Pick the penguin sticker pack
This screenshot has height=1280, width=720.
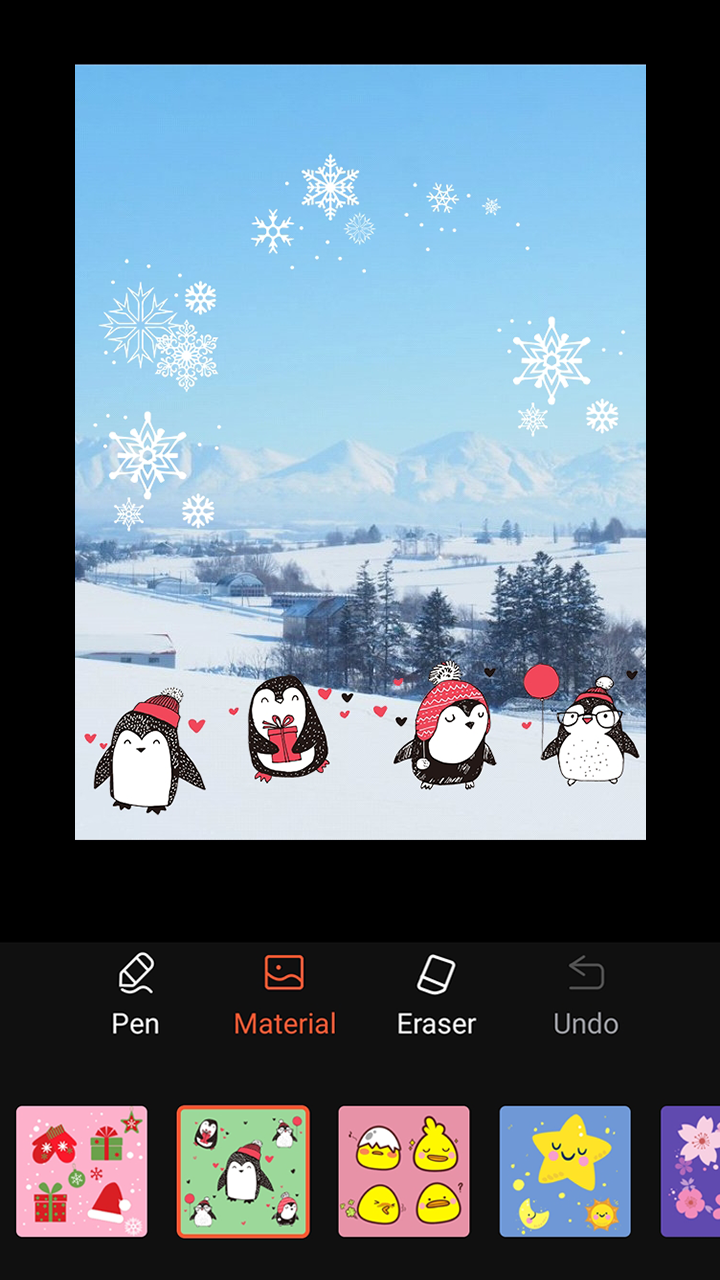[243, 1171]
